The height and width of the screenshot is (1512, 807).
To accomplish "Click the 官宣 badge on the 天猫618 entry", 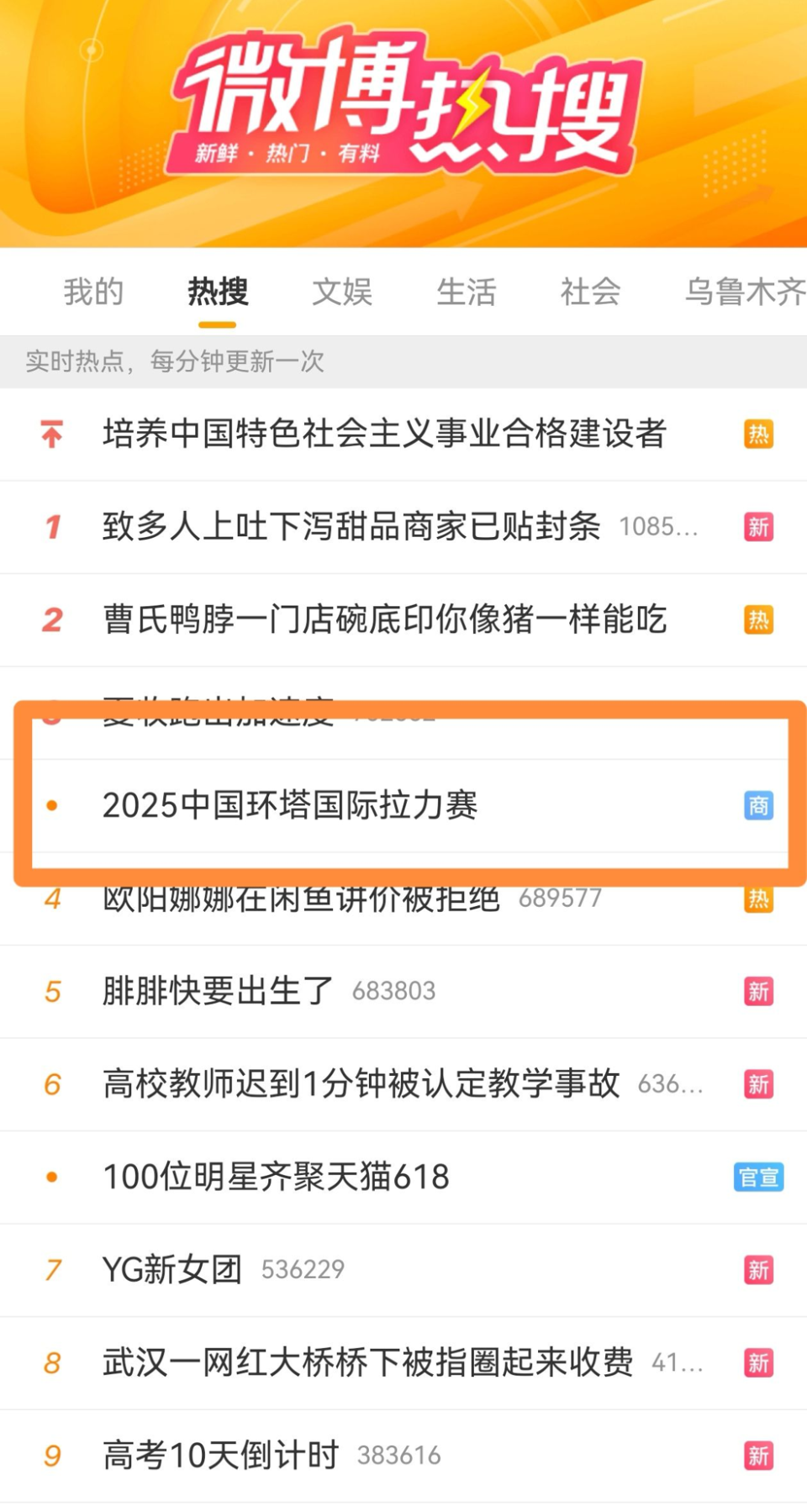I will pyautogui.click(x=759, y=1177).
